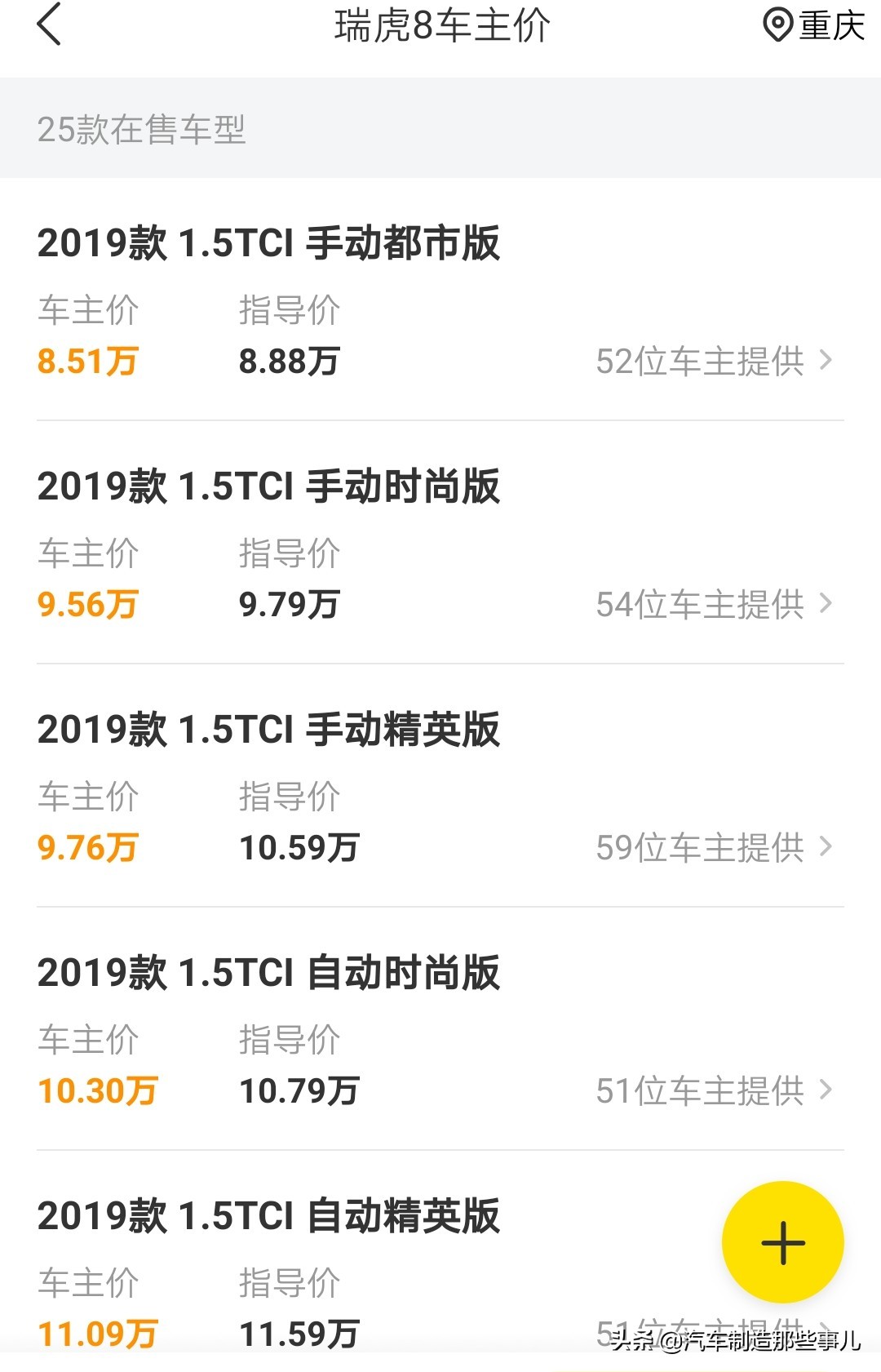Screen dimensions: 881x1372
Task: Select the 2019款 1.5TCI 自动时尚版 model
Action: (x=269, y=973)
